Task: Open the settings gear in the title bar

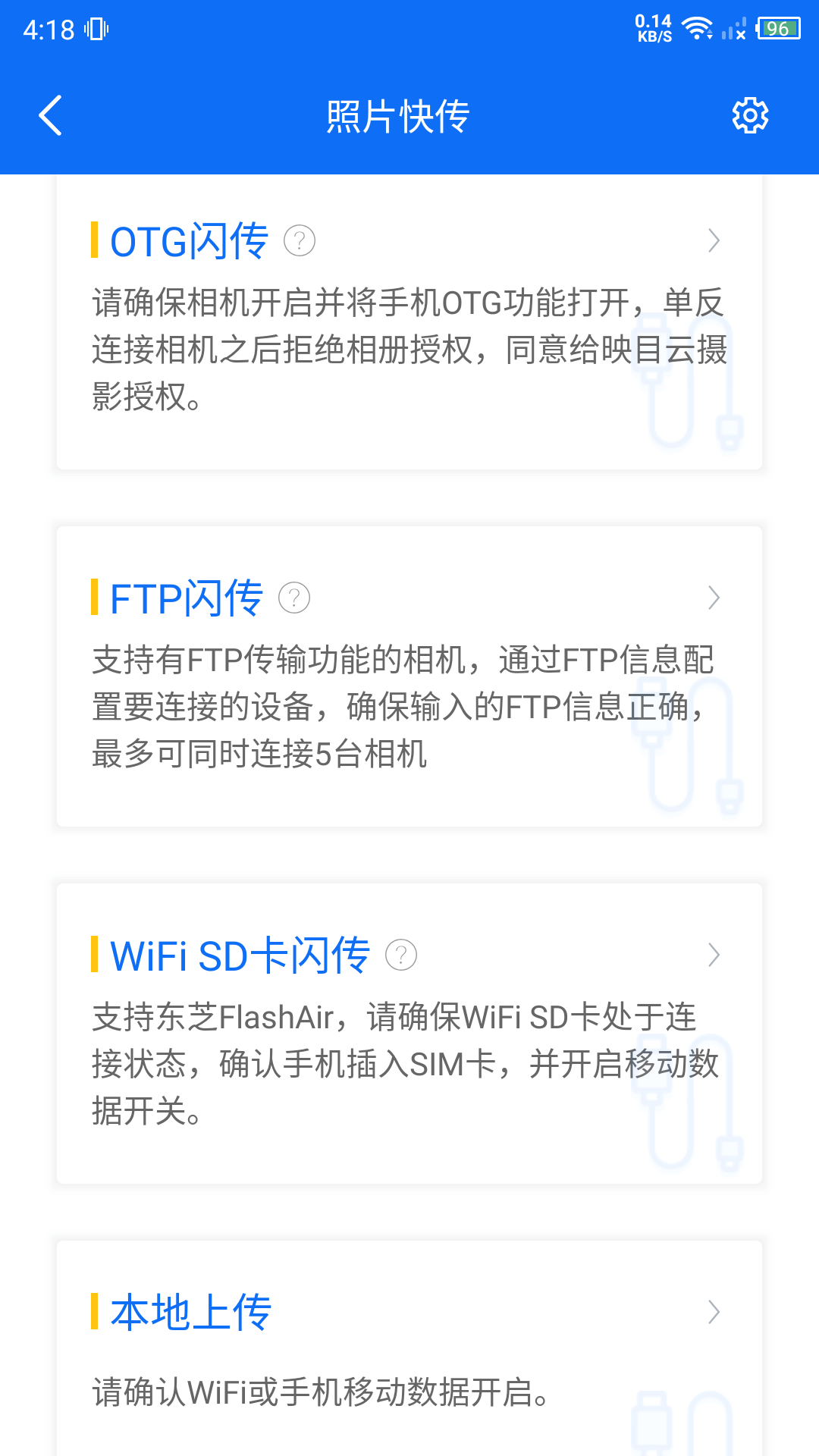Action: 749,116
